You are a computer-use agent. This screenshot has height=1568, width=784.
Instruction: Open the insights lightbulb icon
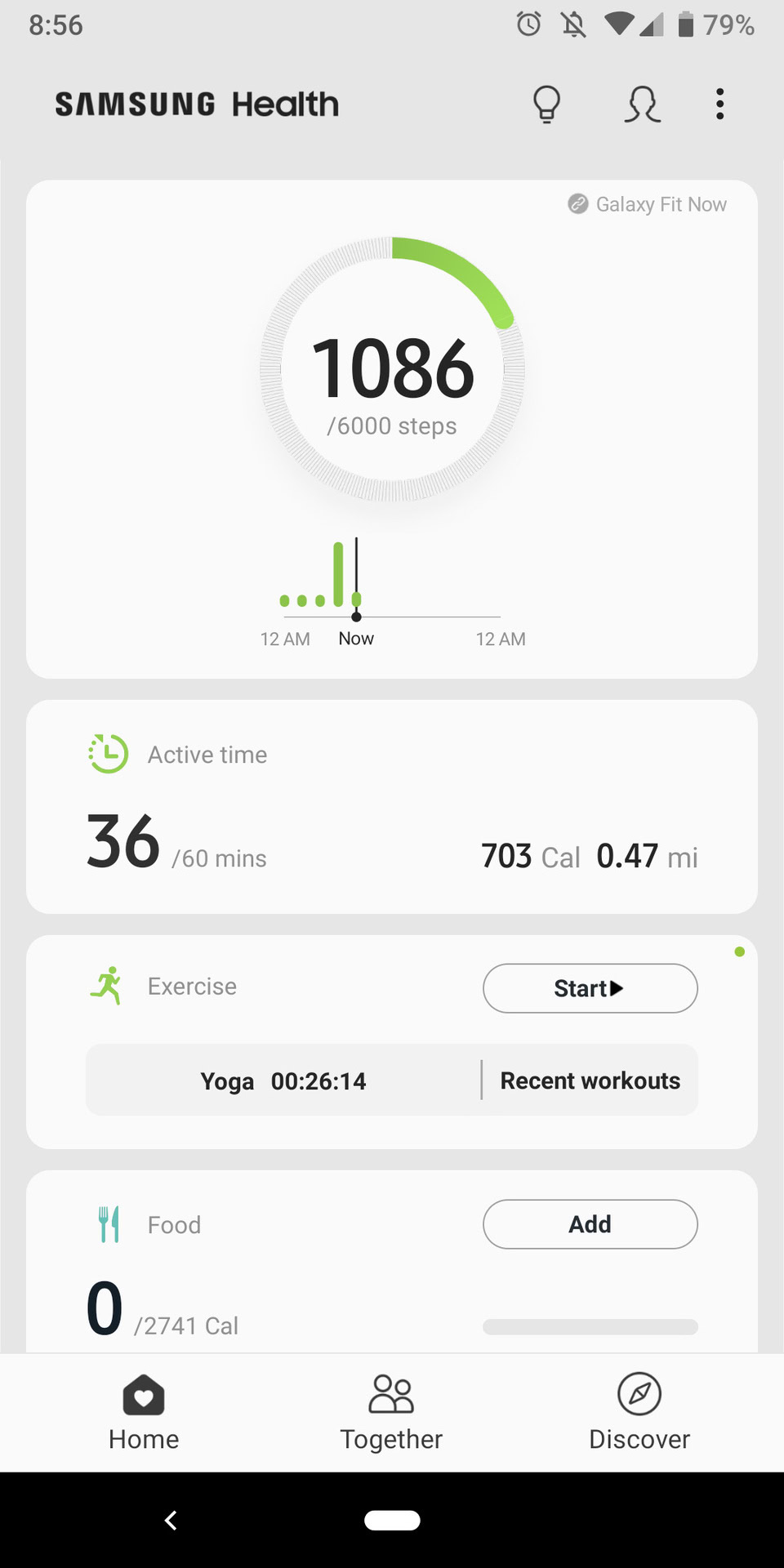(546, 105)
